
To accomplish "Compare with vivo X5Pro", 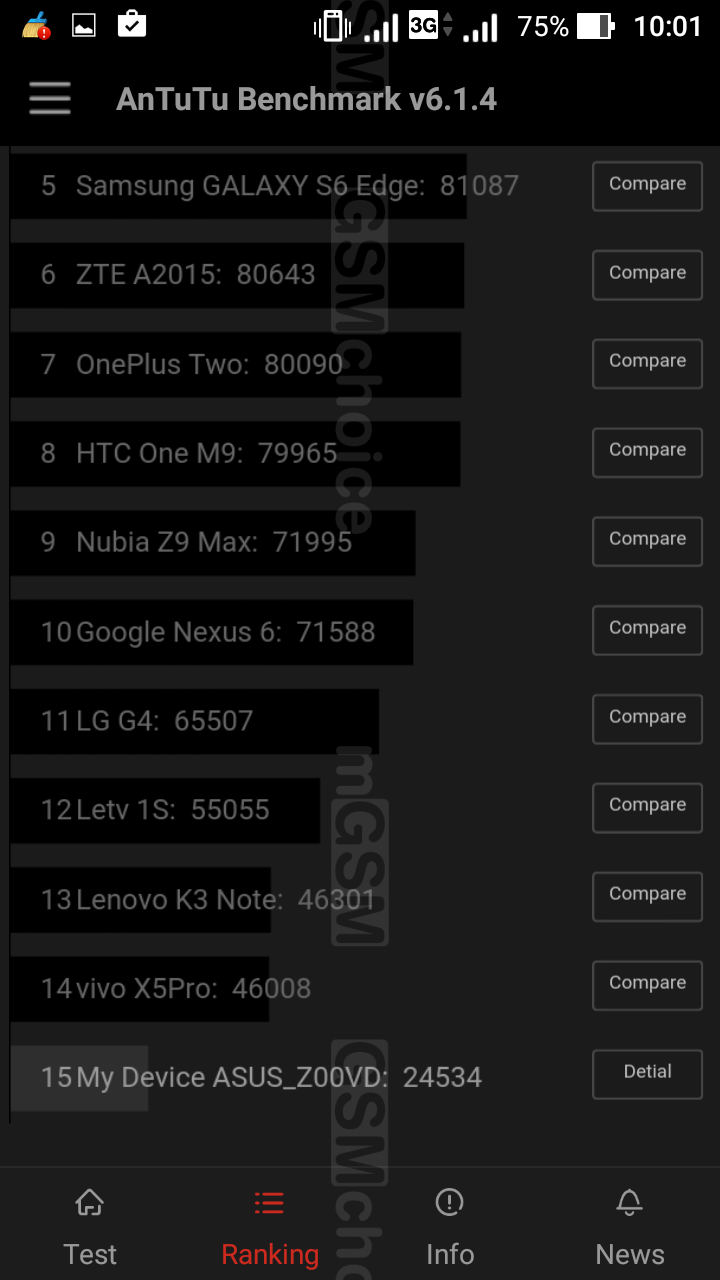I will tap(647, 985).
